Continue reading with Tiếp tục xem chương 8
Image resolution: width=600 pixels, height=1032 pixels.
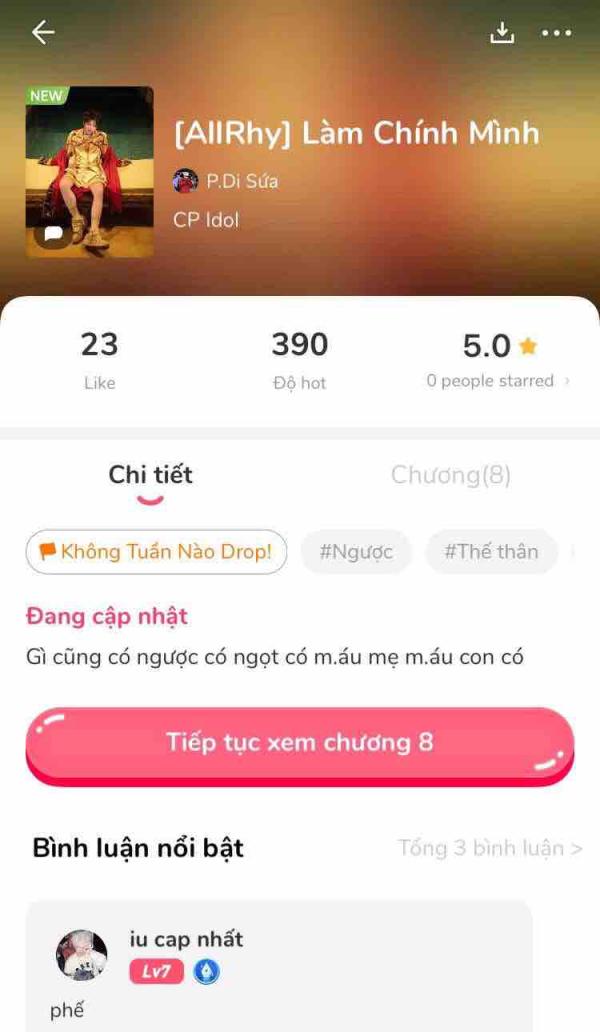click(299, 743)
